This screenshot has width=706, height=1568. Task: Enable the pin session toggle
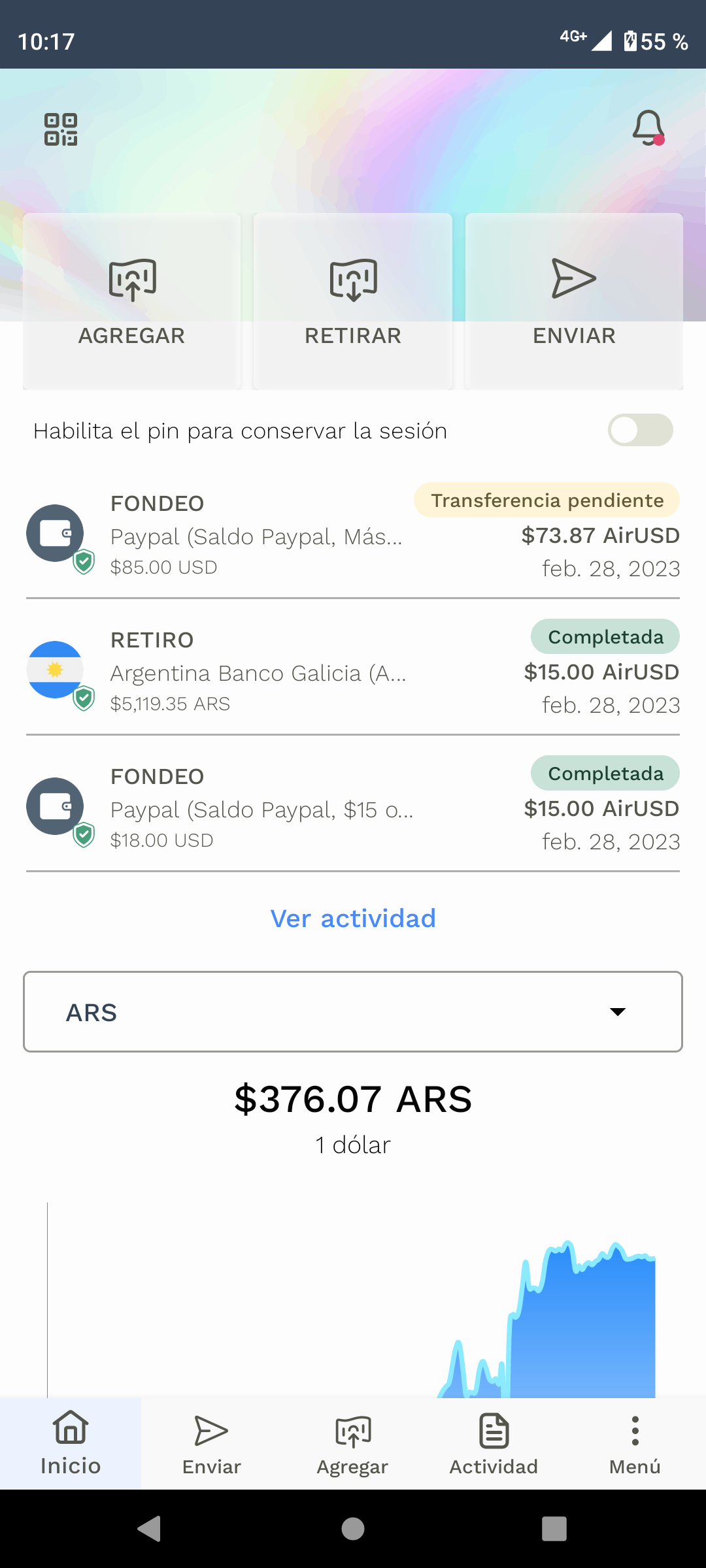[640, 430]
